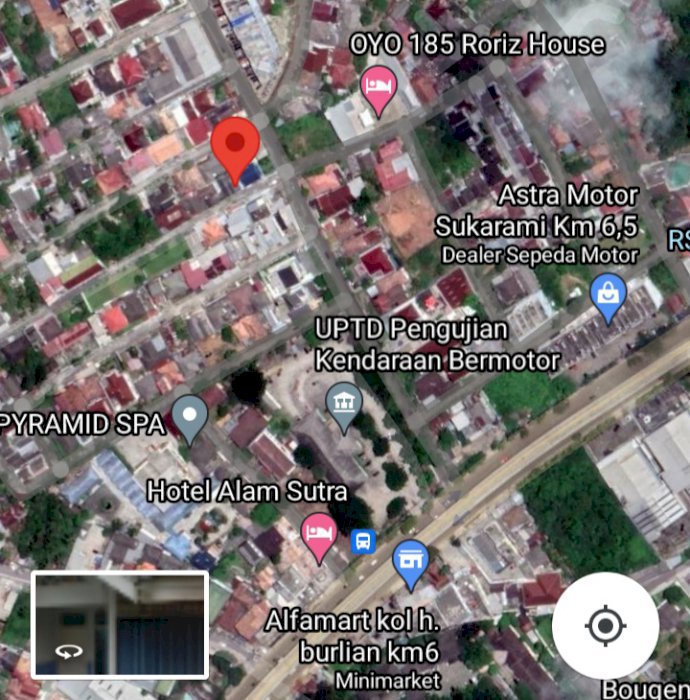Select the PYRAMID SPA location pin
This screenshot has width=690, height=700.
tap(188, 415)
